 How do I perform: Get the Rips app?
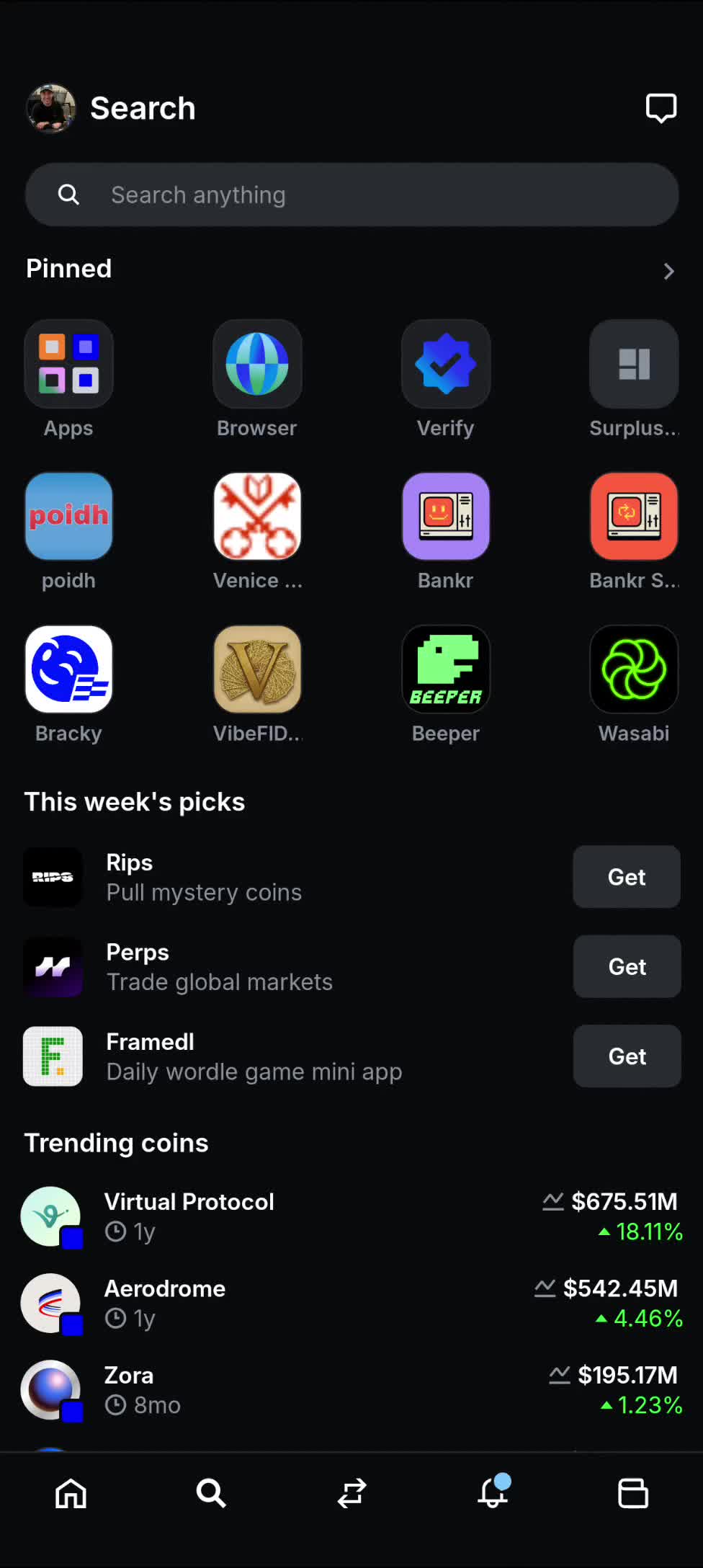[626, 877]
